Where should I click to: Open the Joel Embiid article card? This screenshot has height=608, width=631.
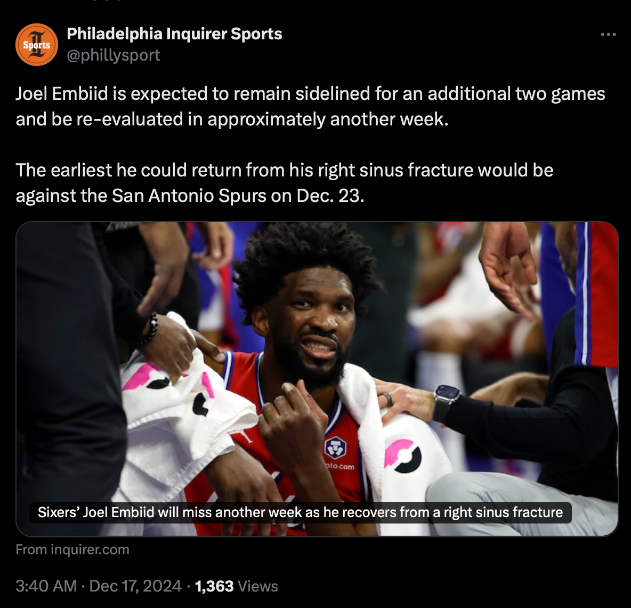coord(316,378)
